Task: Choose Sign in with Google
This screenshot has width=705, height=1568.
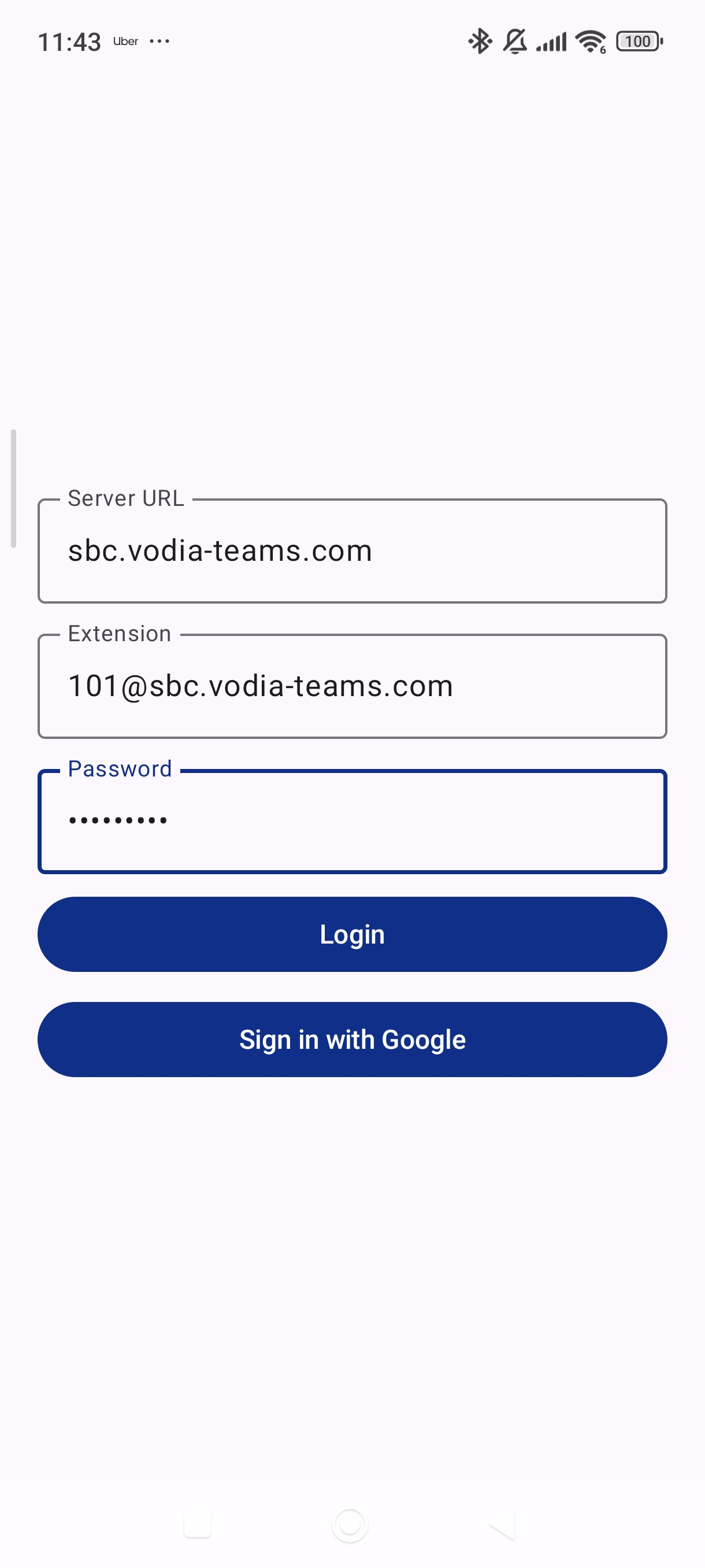Action: tap(352, 1040)
